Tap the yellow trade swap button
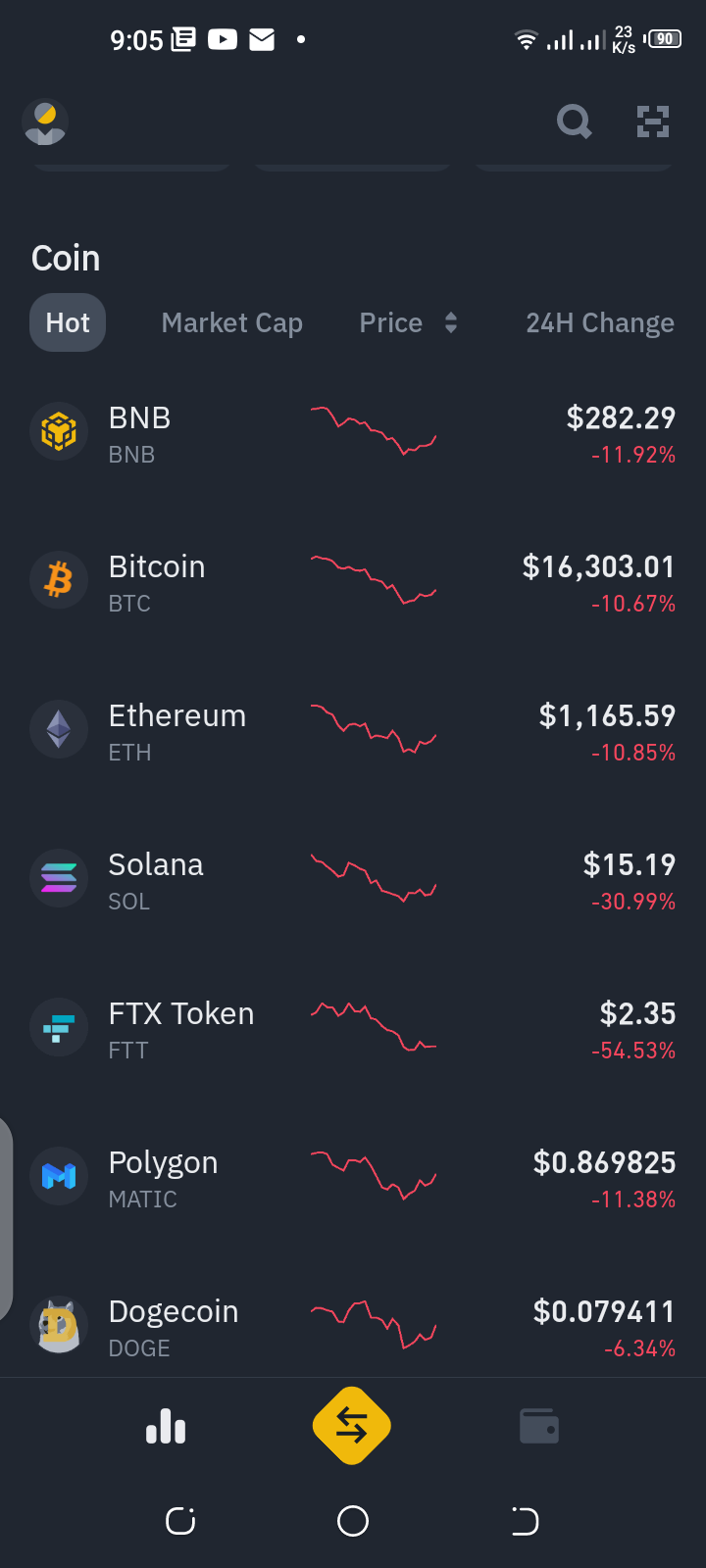 [352, 1426]
